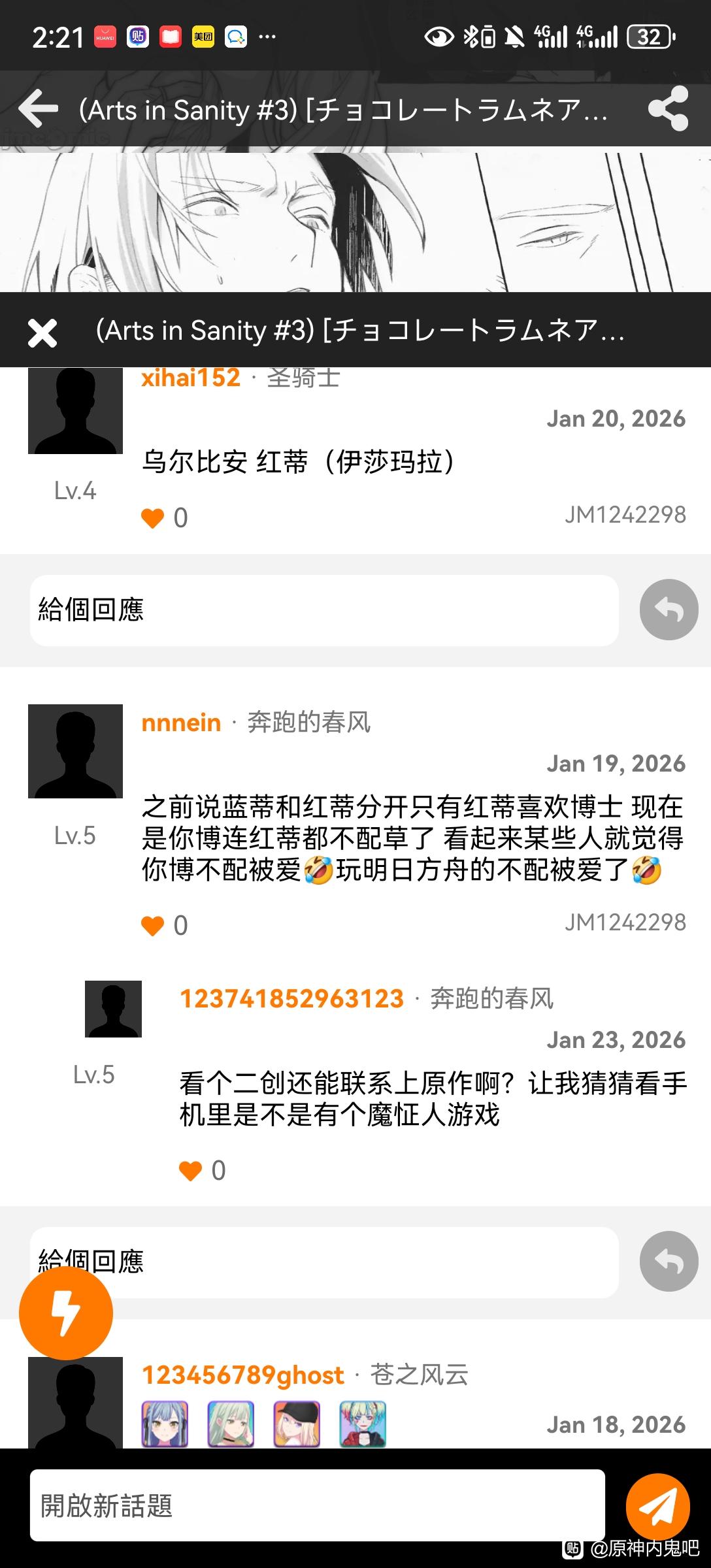Open profile of 123741852963123
The image size is (711, 1568).
291,999
